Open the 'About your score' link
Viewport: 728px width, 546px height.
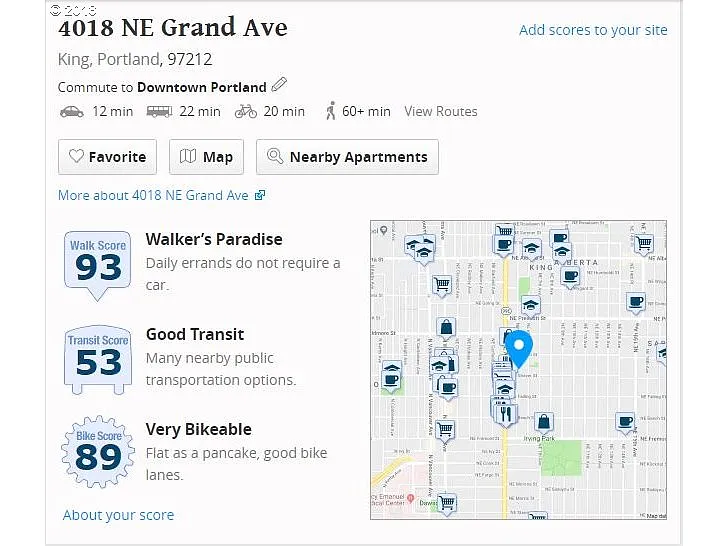pos(118,515)
